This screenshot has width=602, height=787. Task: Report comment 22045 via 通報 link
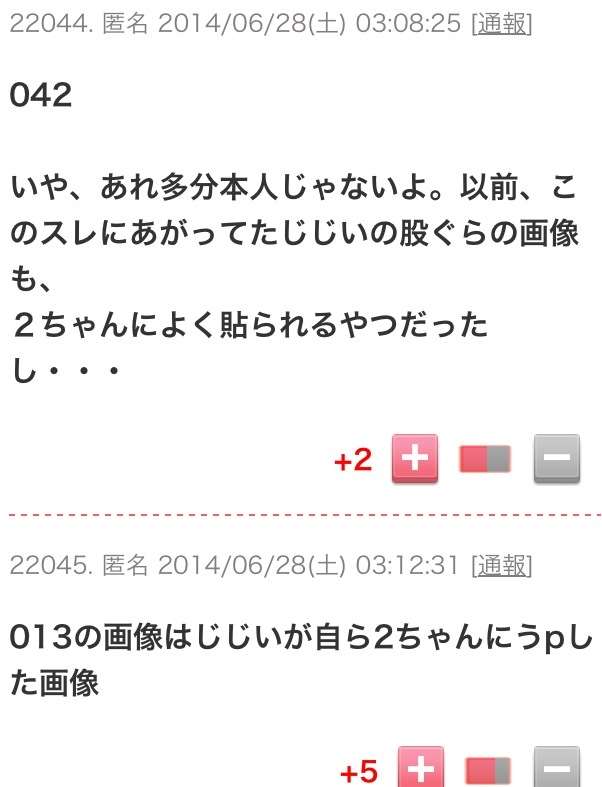501,565
